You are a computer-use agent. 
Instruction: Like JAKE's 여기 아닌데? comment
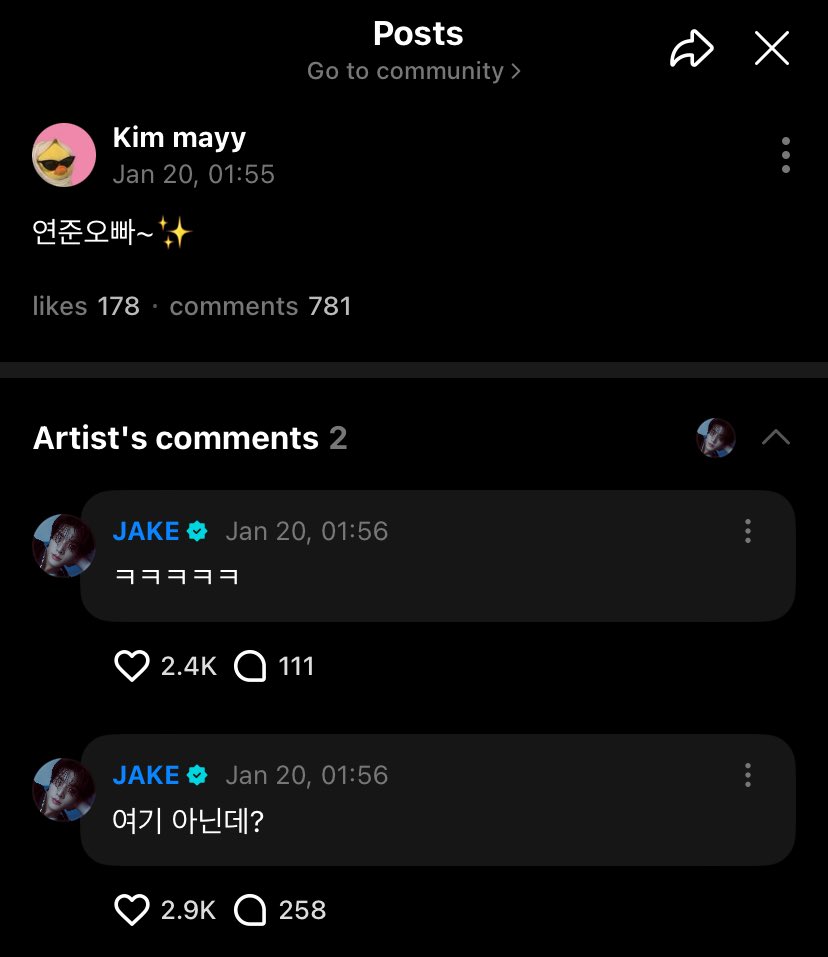point(132,910)
